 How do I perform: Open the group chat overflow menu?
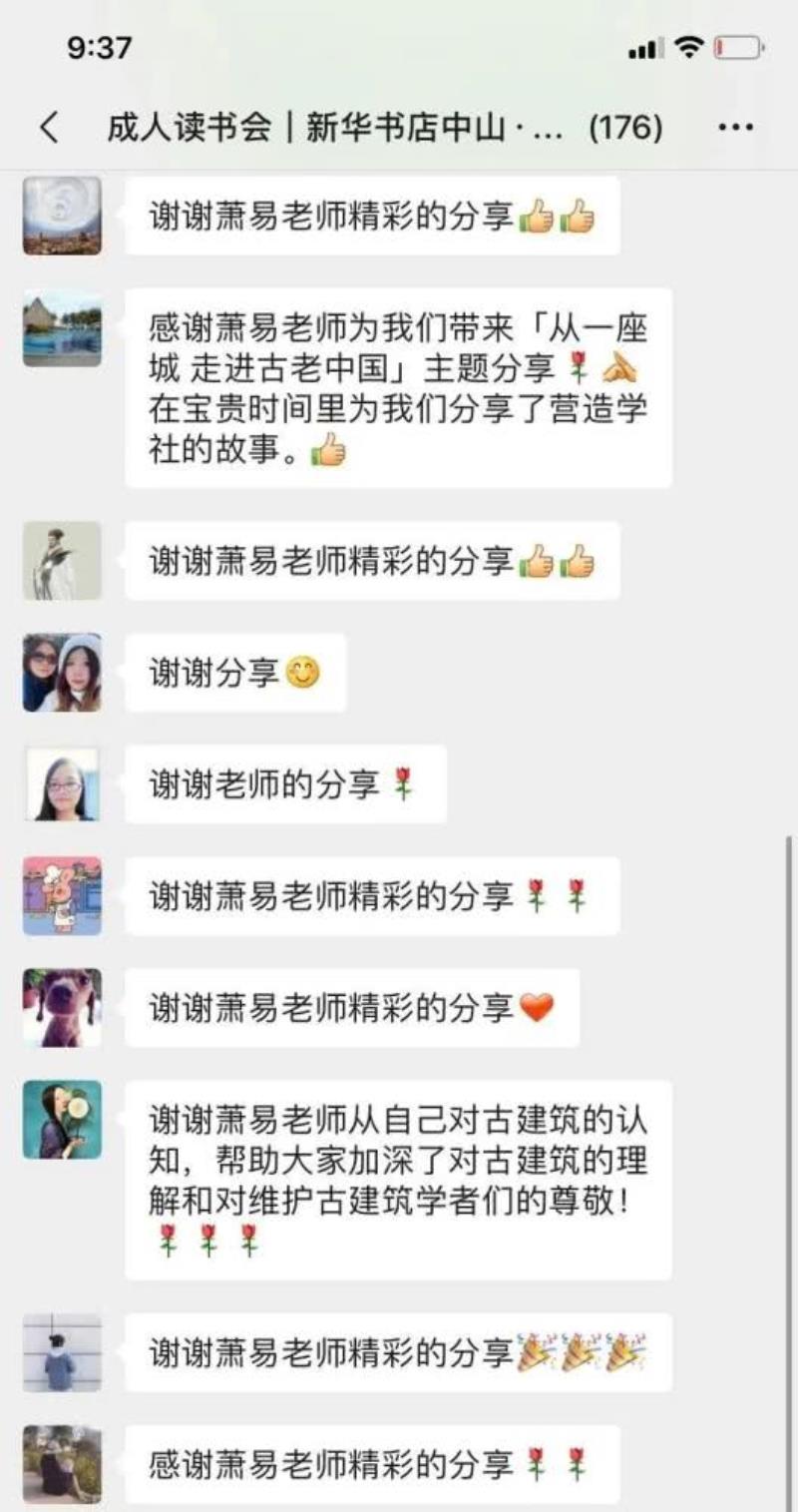tap(735, 128)
